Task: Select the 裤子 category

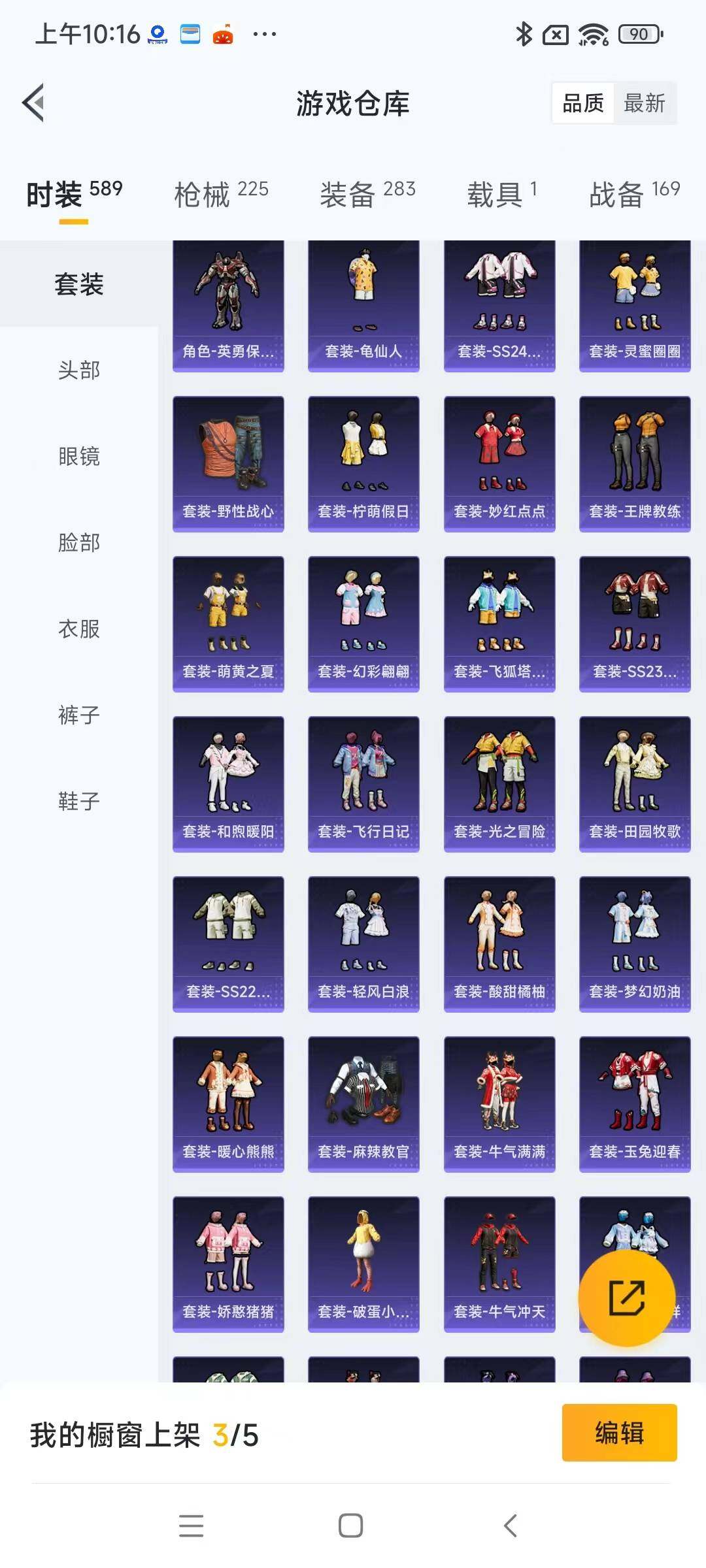Action: pos(79,715)
